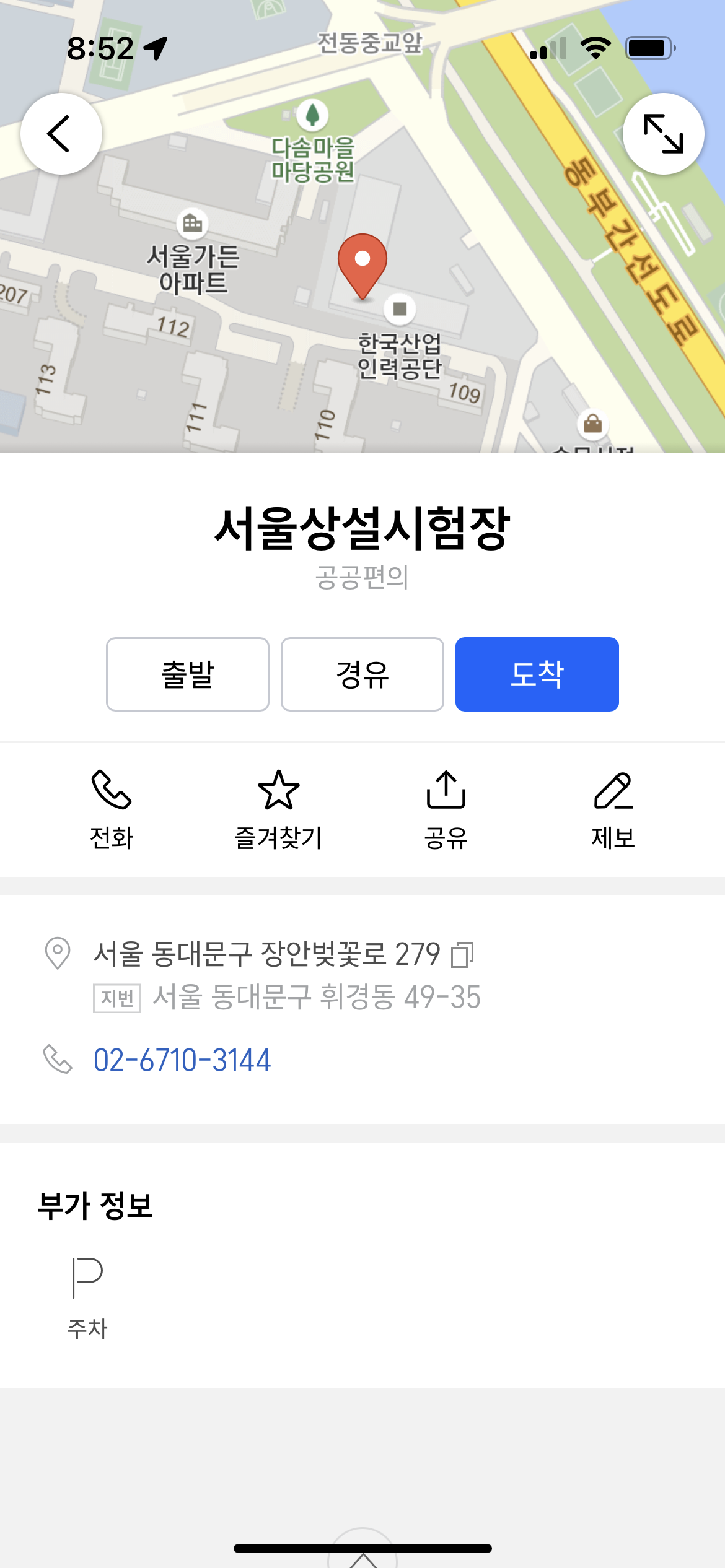Select 도착 to set destination

click(537, 674)
